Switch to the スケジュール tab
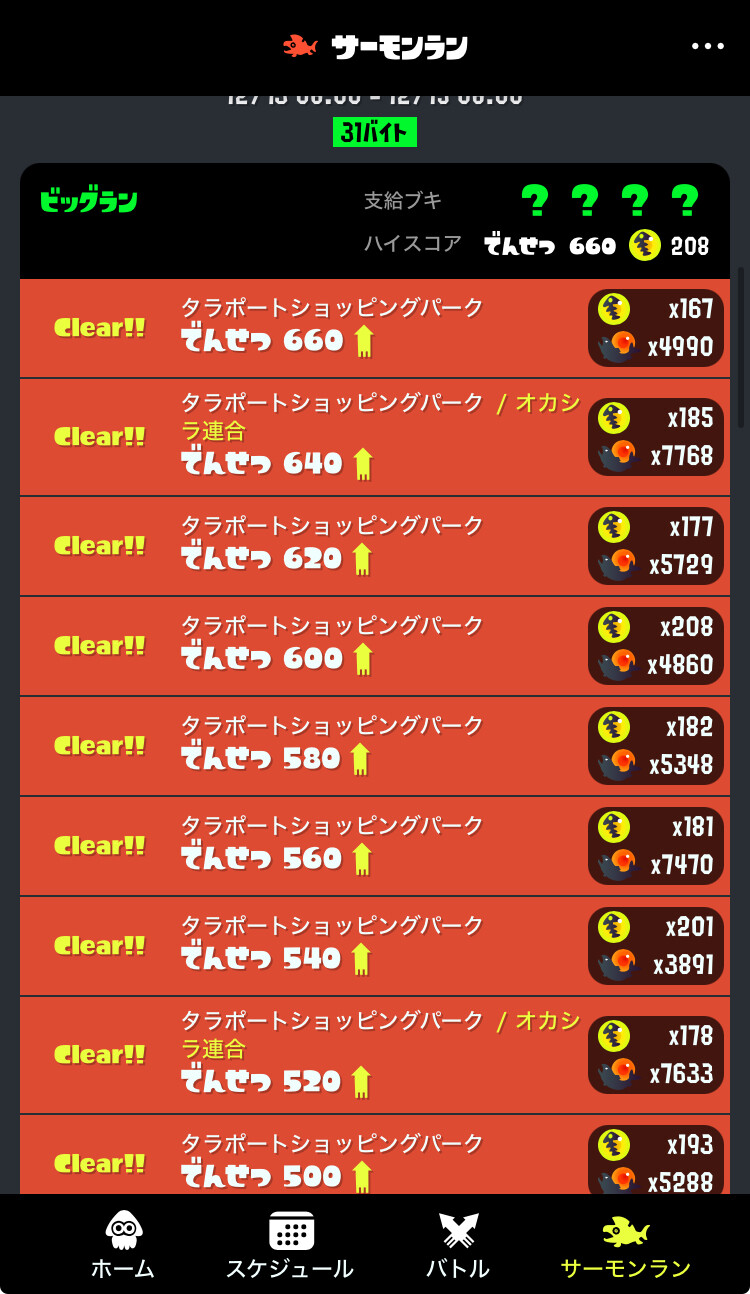This screenshot has width=750, height=1294. tap(290, 1244)
